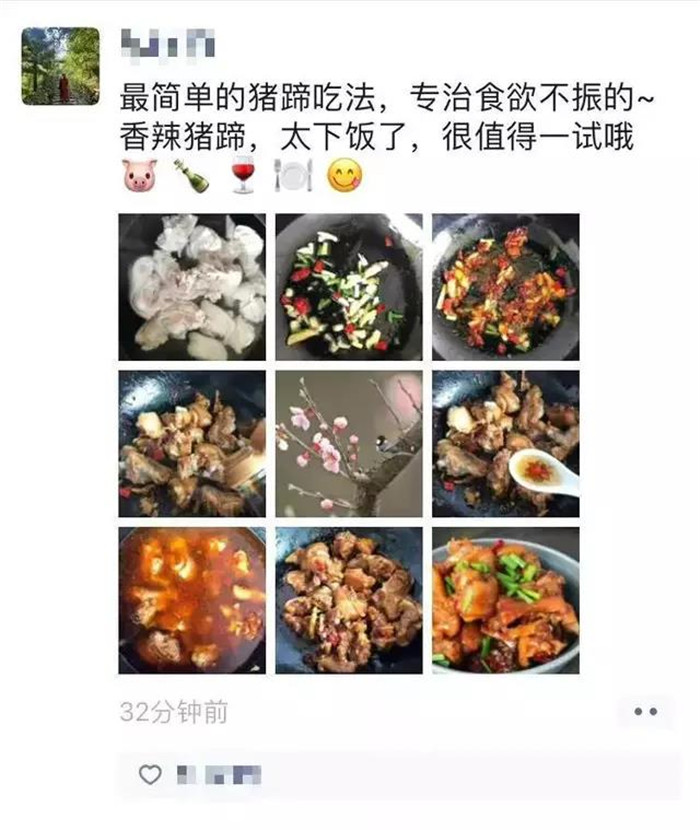View the photo of braised trotters in the dark wok
This screenshot has height=830, width=700.
pyautogui.click(x=349, y=600)
